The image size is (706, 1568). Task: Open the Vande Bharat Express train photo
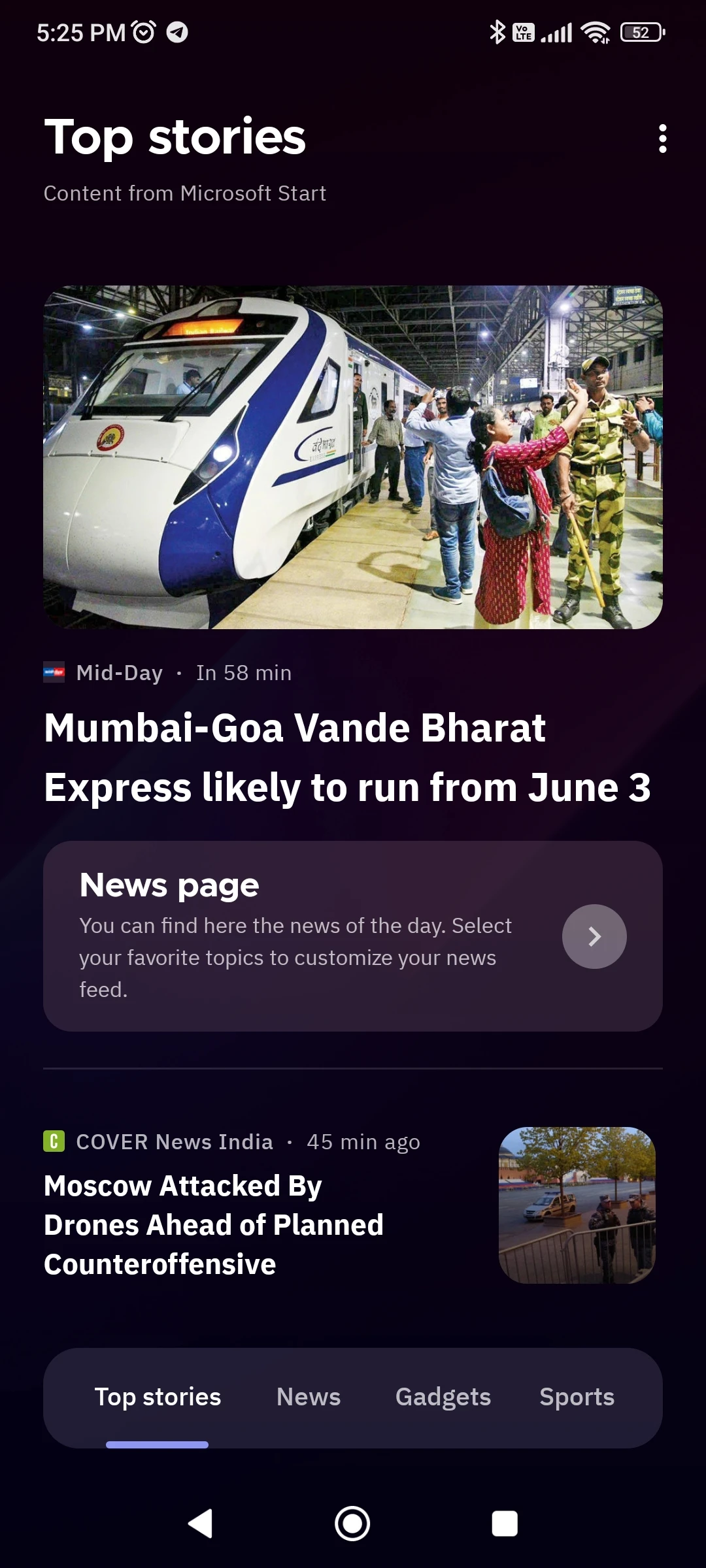coord(353,457)
